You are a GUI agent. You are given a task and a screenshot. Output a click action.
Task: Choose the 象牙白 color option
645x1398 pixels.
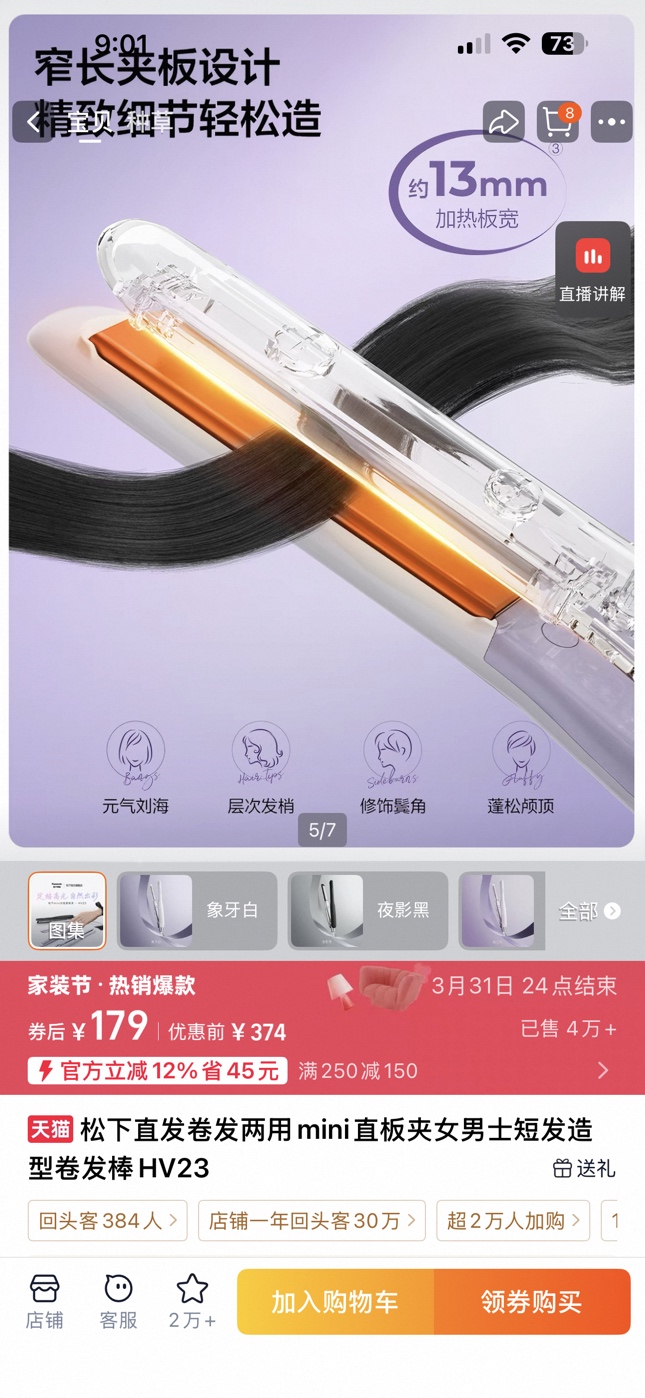(x=197, y=910)
